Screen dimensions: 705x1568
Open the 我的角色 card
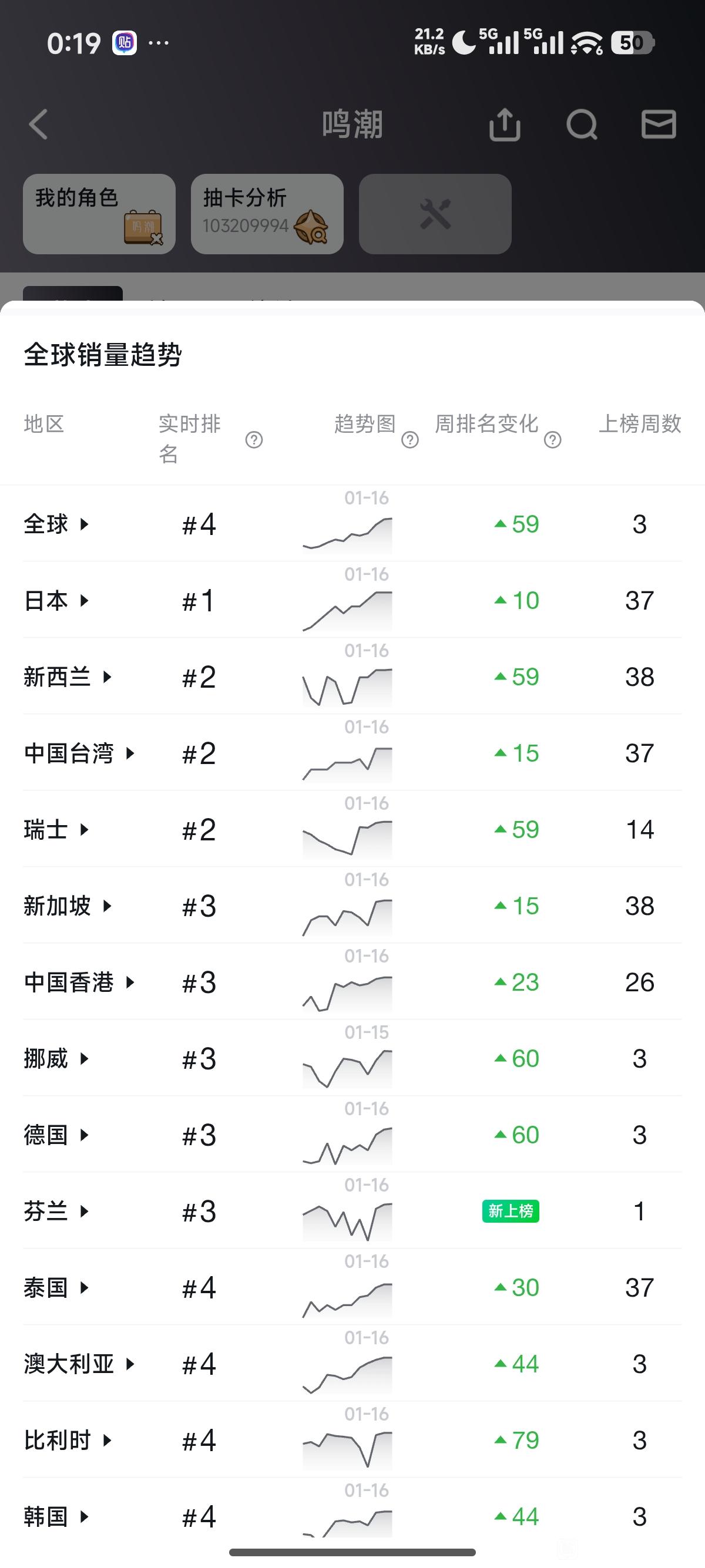tap(99, 214)
